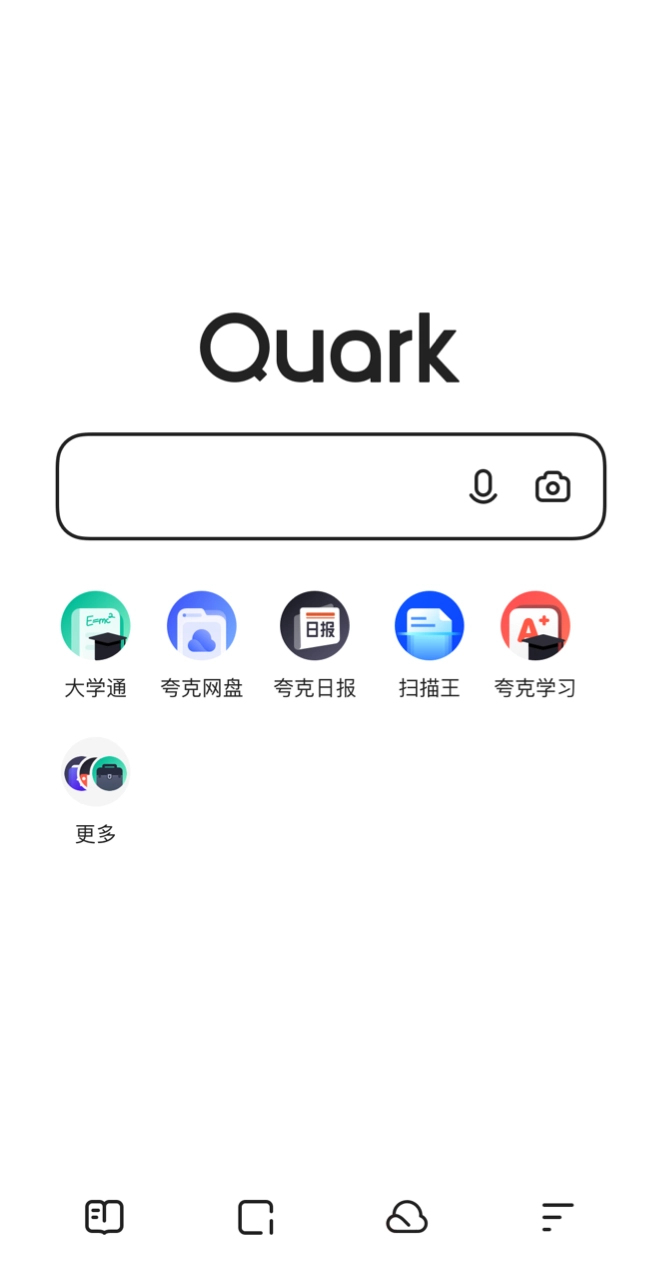Open camera search in the search box

[553, 487]
